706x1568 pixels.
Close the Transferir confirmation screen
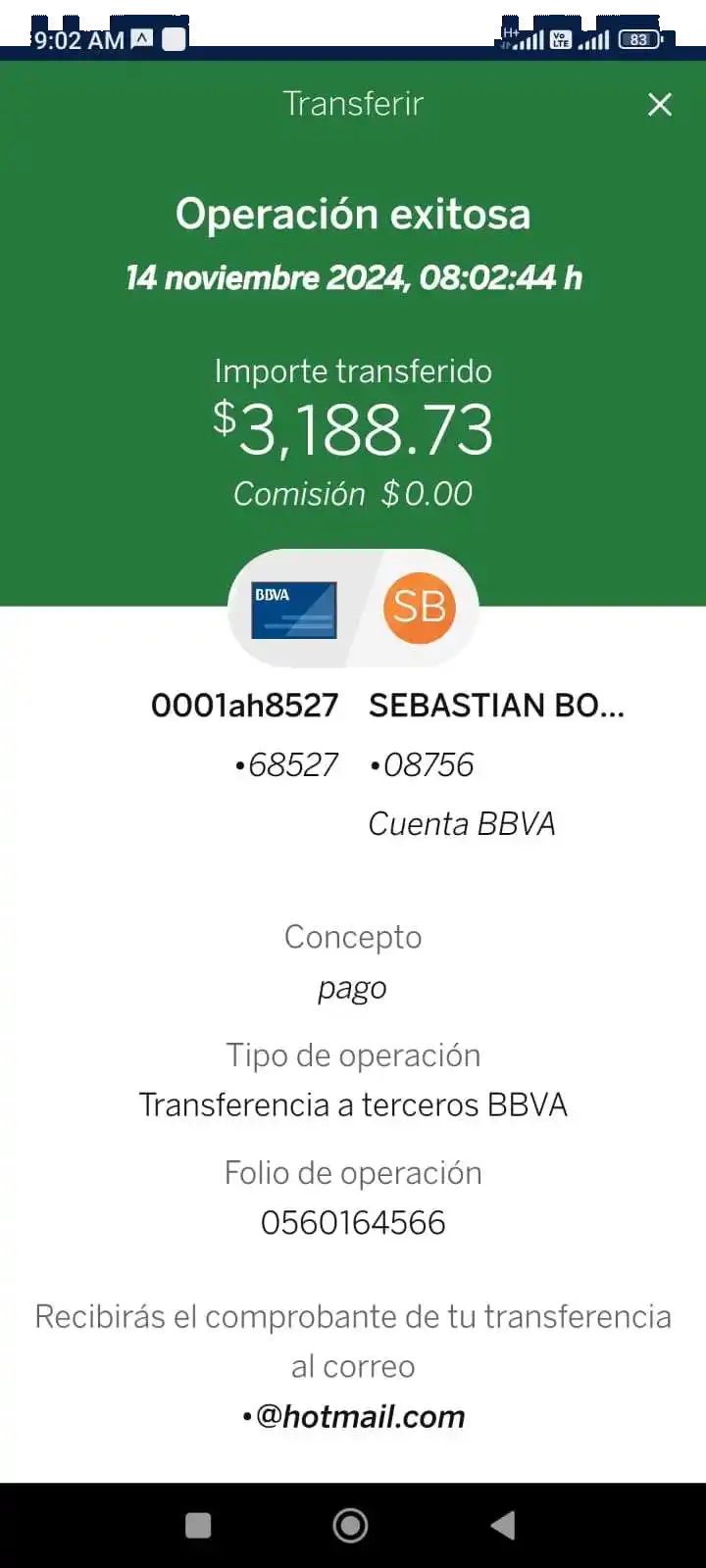(660, 105)
